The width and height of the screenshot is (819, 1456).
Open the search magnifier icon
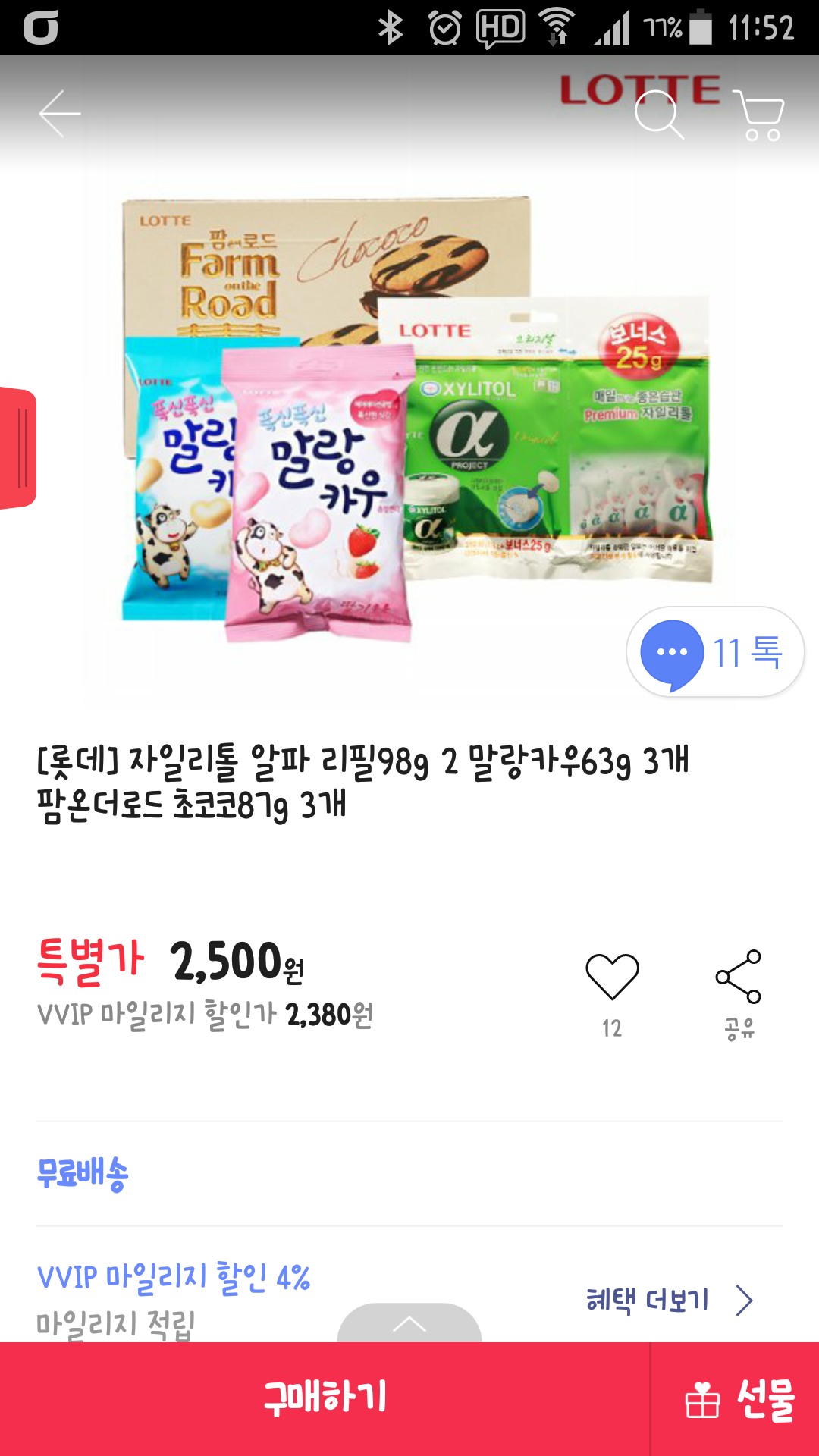pyautogui.click(x=658, y=115)
